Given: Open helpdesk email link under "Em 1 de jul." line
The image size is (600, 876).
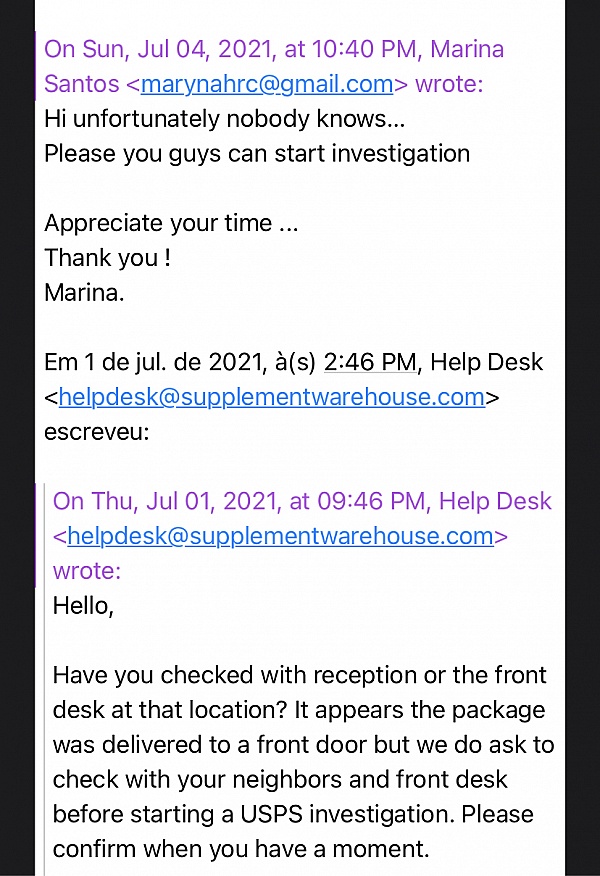Looking at the screenshot, I should (x=272, y=397).
